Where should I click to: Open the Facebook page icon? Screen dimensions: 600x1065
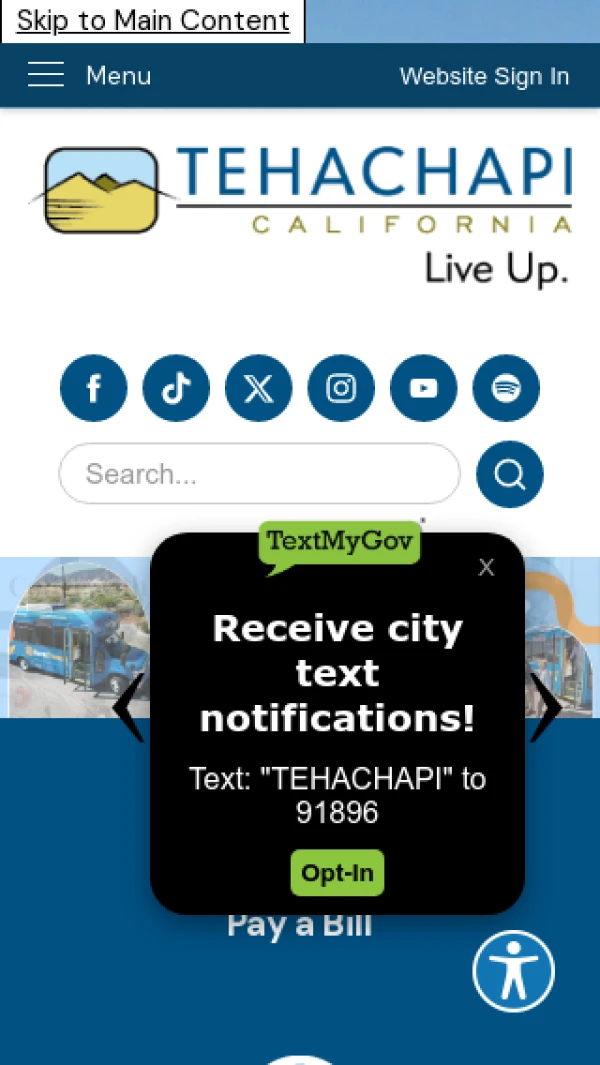coord(94,388)
